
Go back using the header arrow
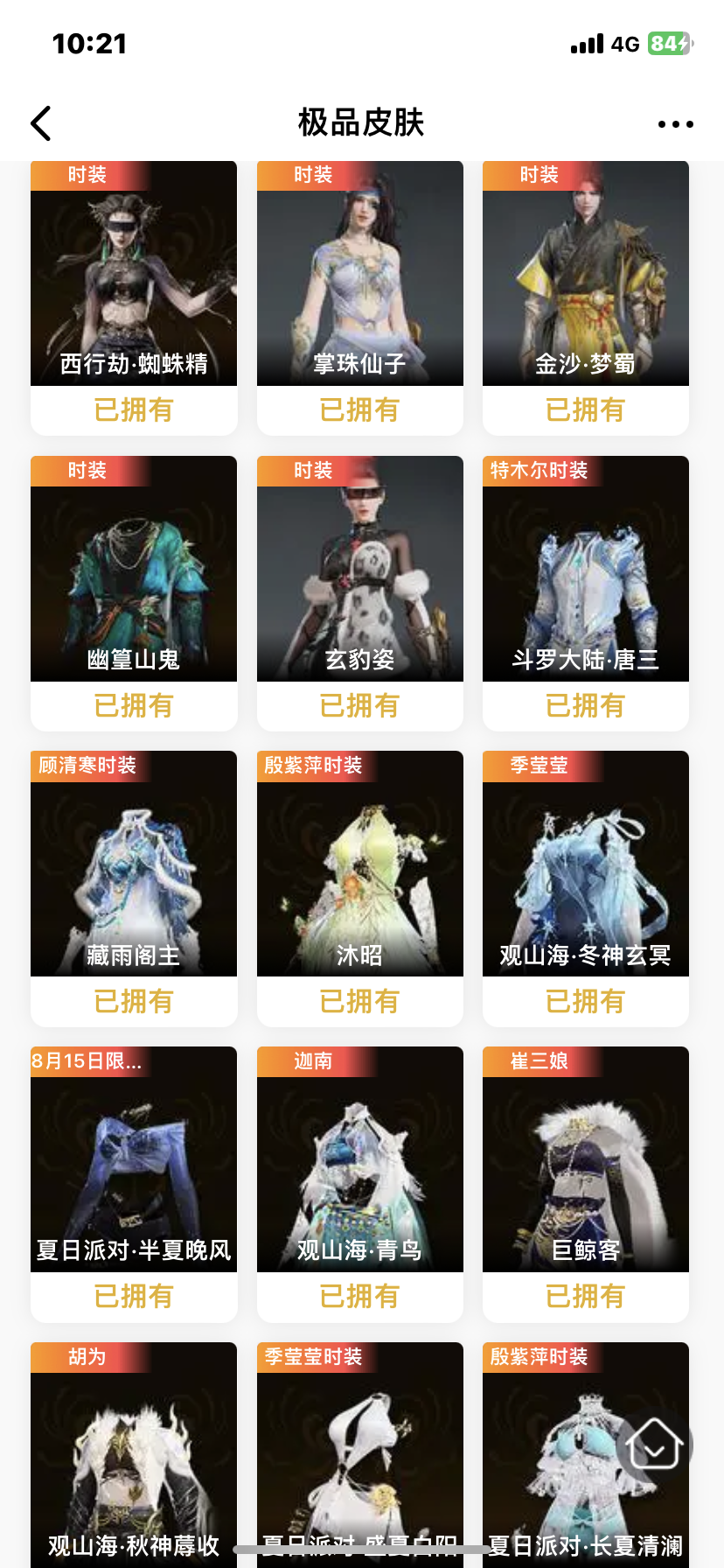[41, 123]
